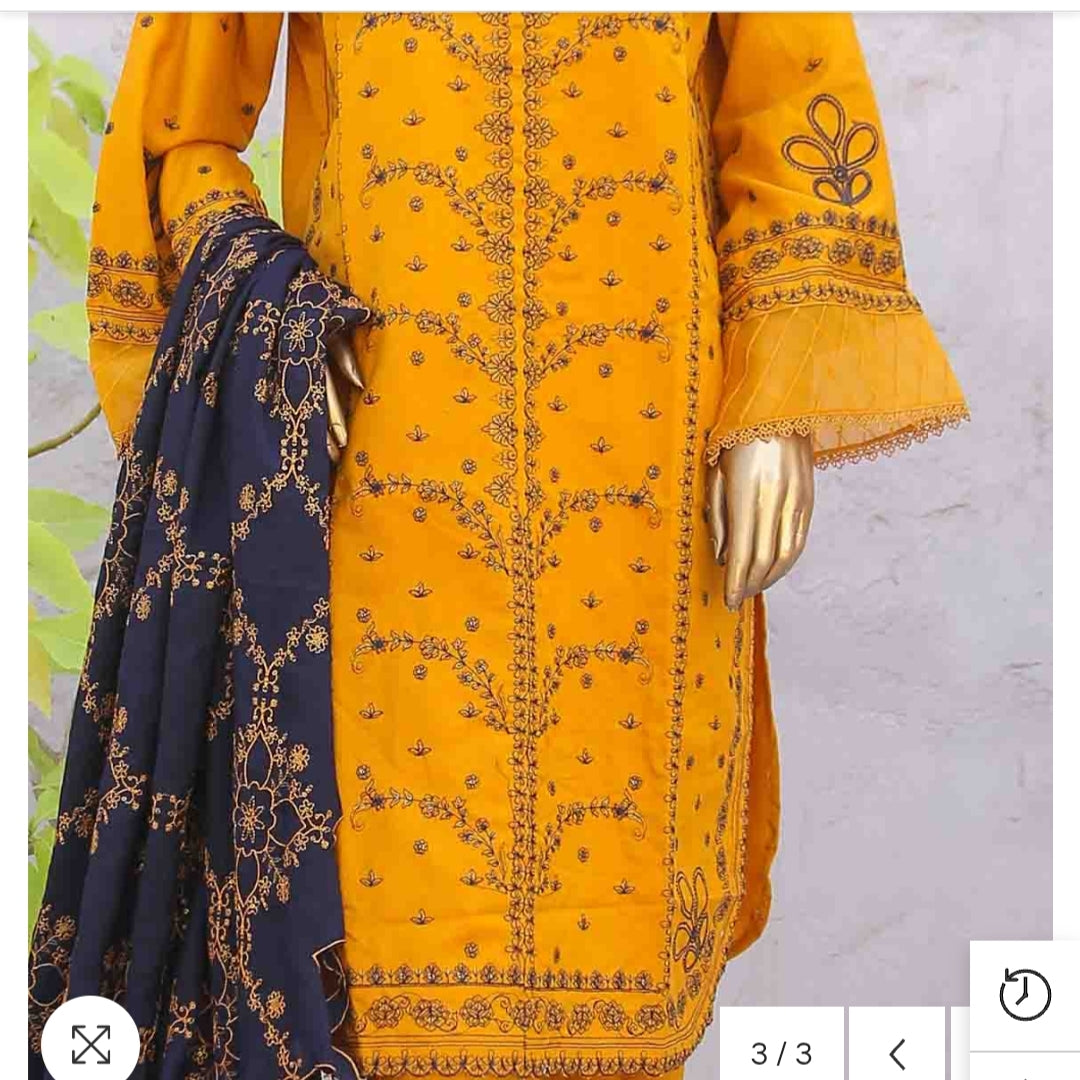
Task: Expand product image to fullscreen
Action: click(90, 1044)
